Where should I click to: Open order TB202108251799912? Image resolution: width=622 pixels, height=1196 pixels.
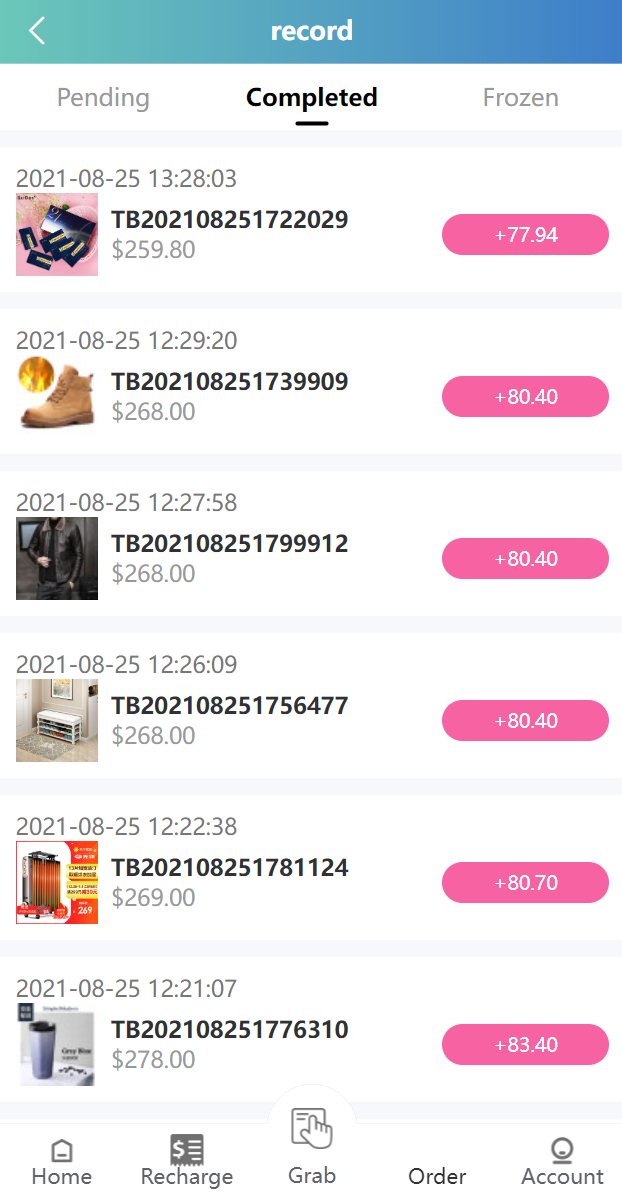pos(229,544)
